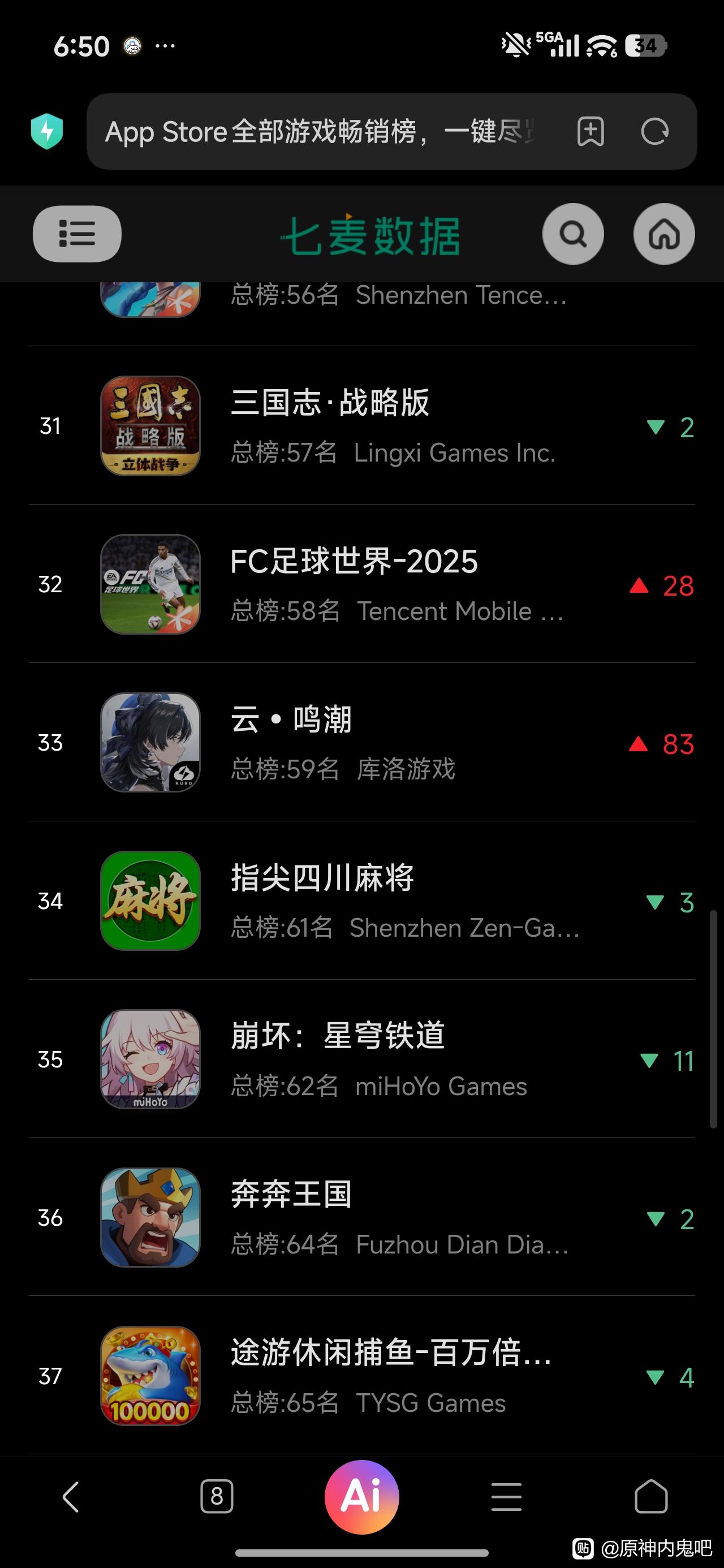
Task: Go back to the previous page
Action: (x=71, y=1496)
